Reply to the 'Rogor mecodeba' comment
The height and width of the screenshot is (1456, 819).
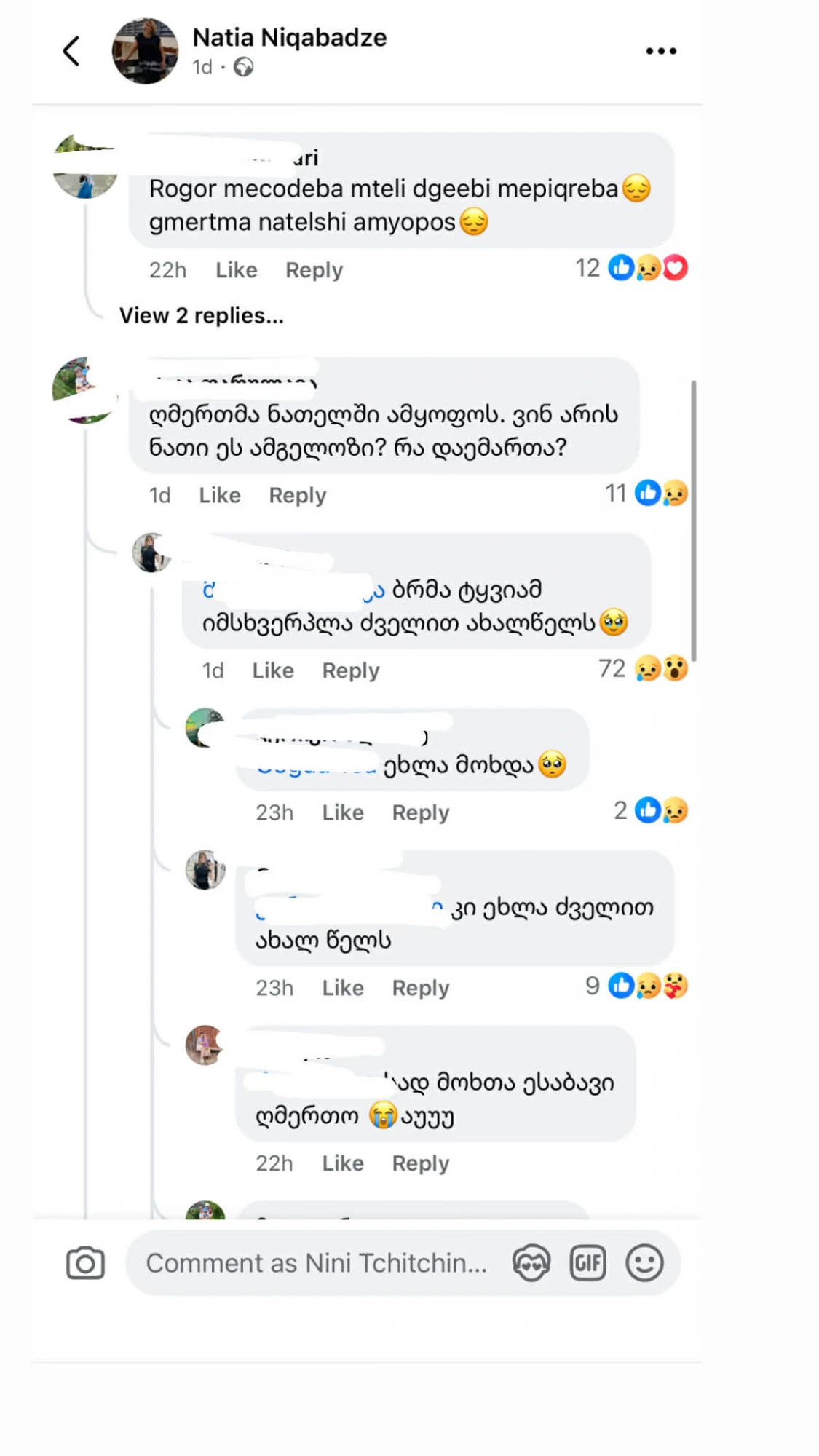[314, 270]
